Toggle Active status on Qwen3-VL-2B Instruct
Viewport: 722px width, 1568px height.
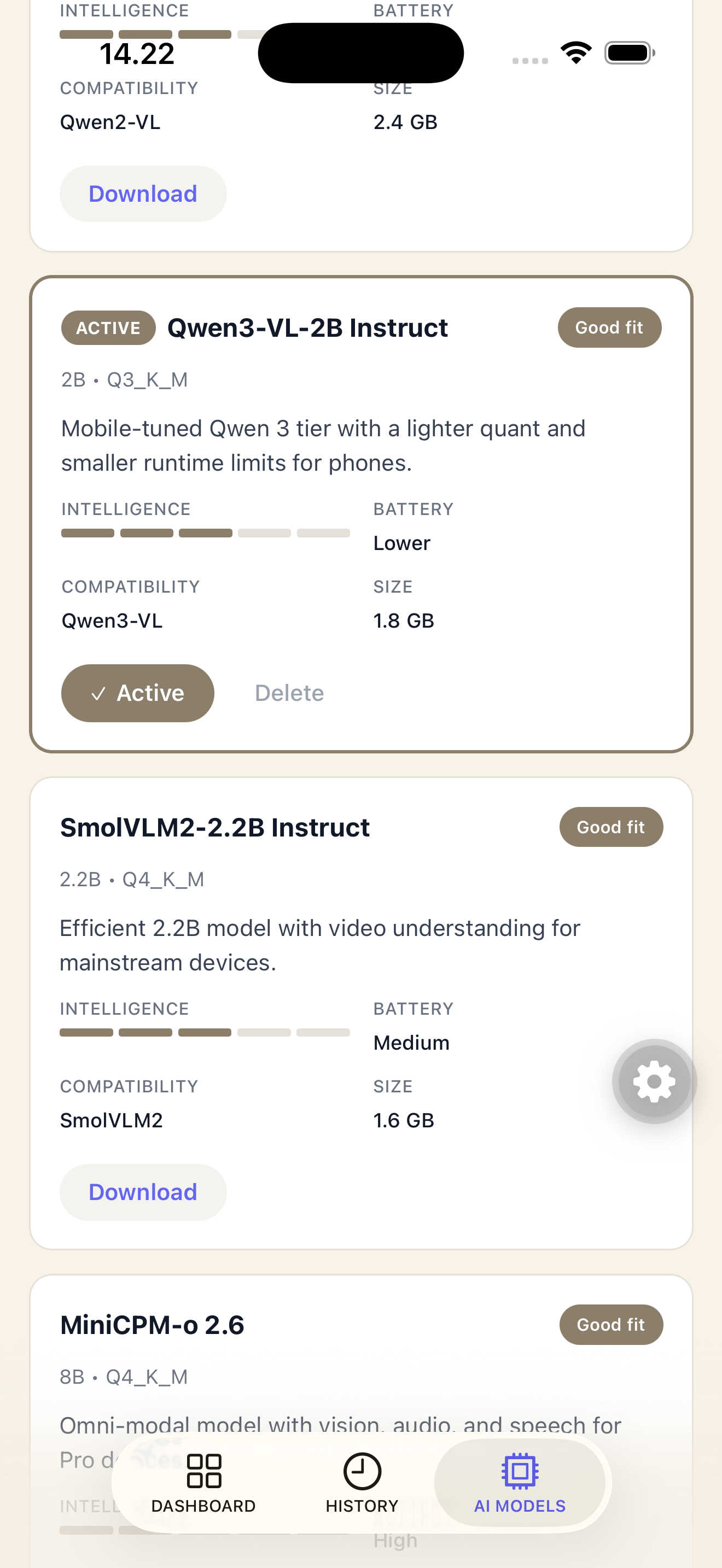click(137, 693)
